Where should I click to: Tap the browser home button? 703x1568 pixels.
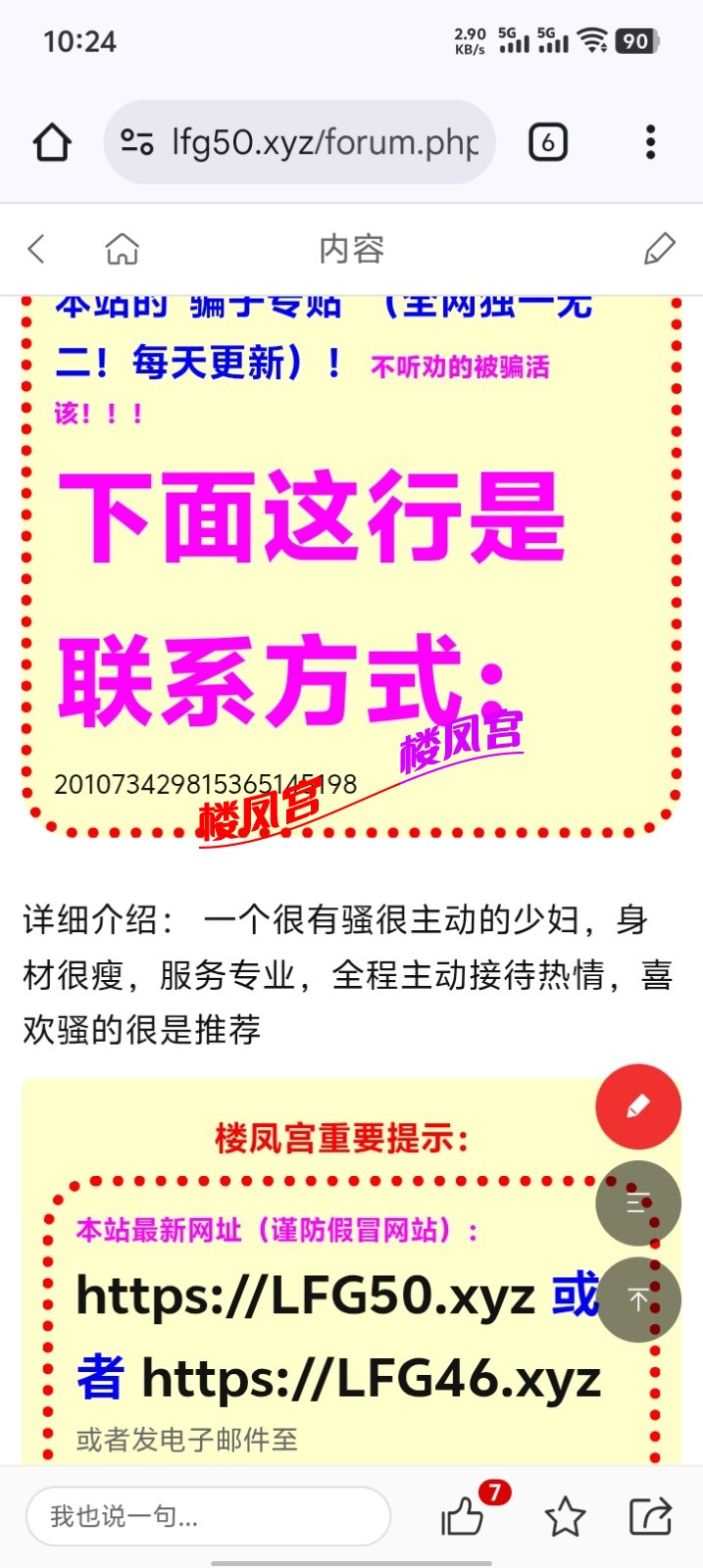tap(52, 143)
